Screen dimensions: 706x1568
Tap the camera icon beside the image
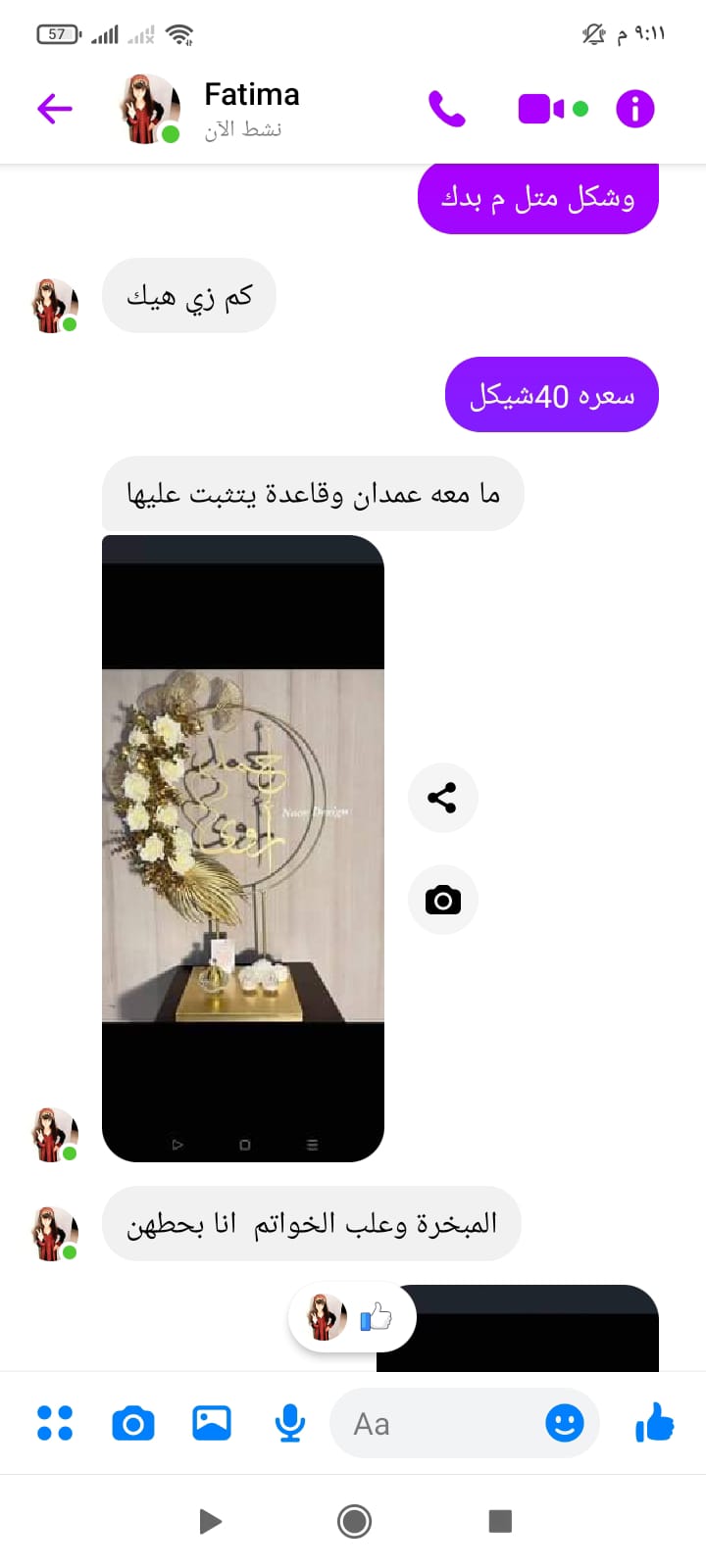pos(442,900)
